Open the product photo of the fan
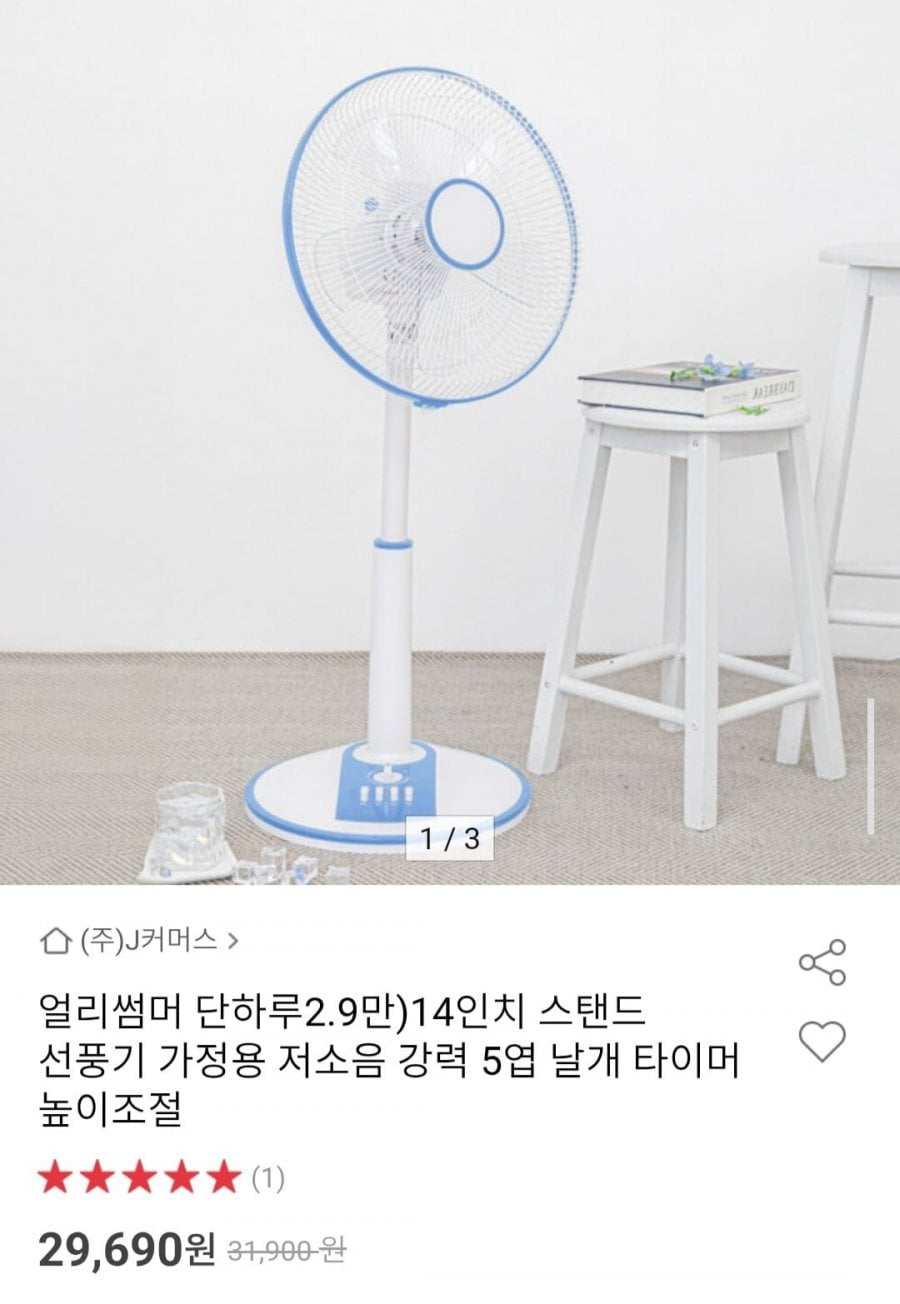The height and width of the screenshot is (1304, 900). pyautogui.click(x=450, y=440)
